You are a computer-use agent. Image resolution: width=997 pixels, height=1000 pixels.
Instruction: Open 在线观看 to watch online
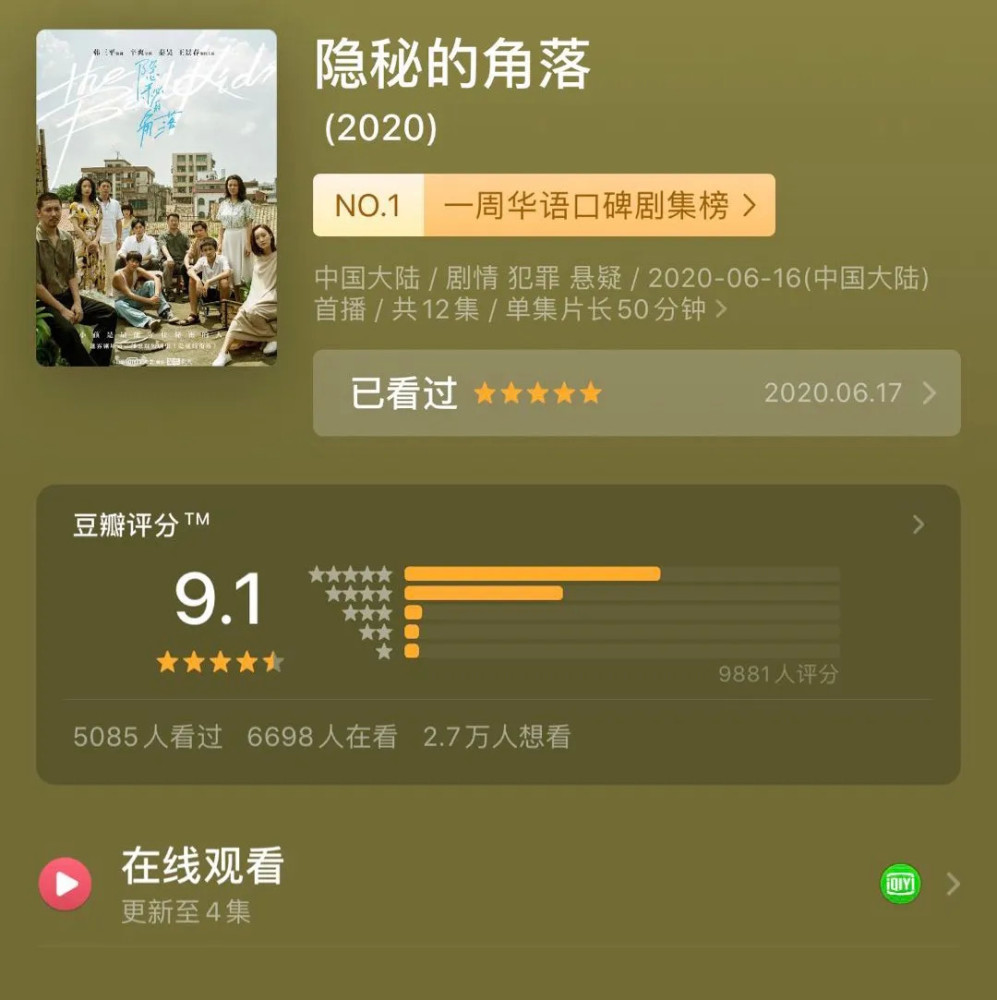point(500,884)
